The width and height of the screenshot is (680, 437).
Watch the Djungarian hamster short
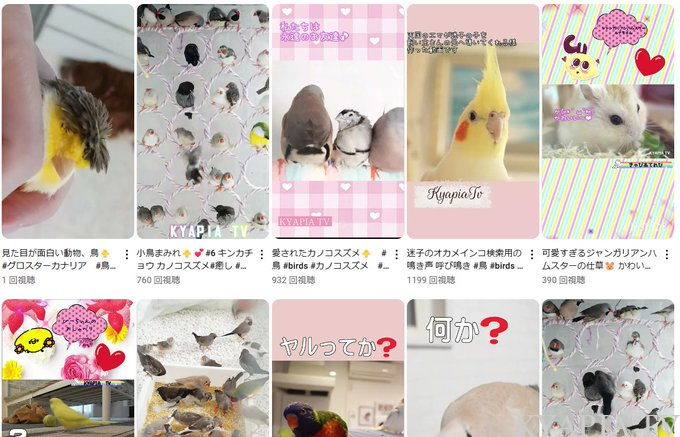click(607, 120)
